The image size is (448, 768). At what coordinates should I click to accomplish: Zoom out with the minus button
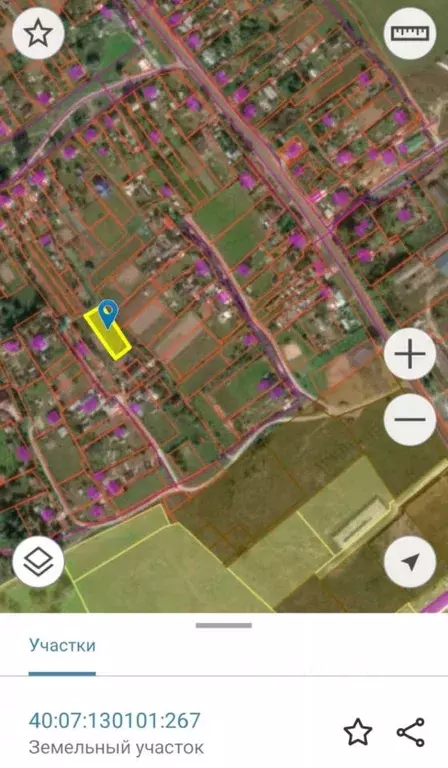[x=410, y=419]
